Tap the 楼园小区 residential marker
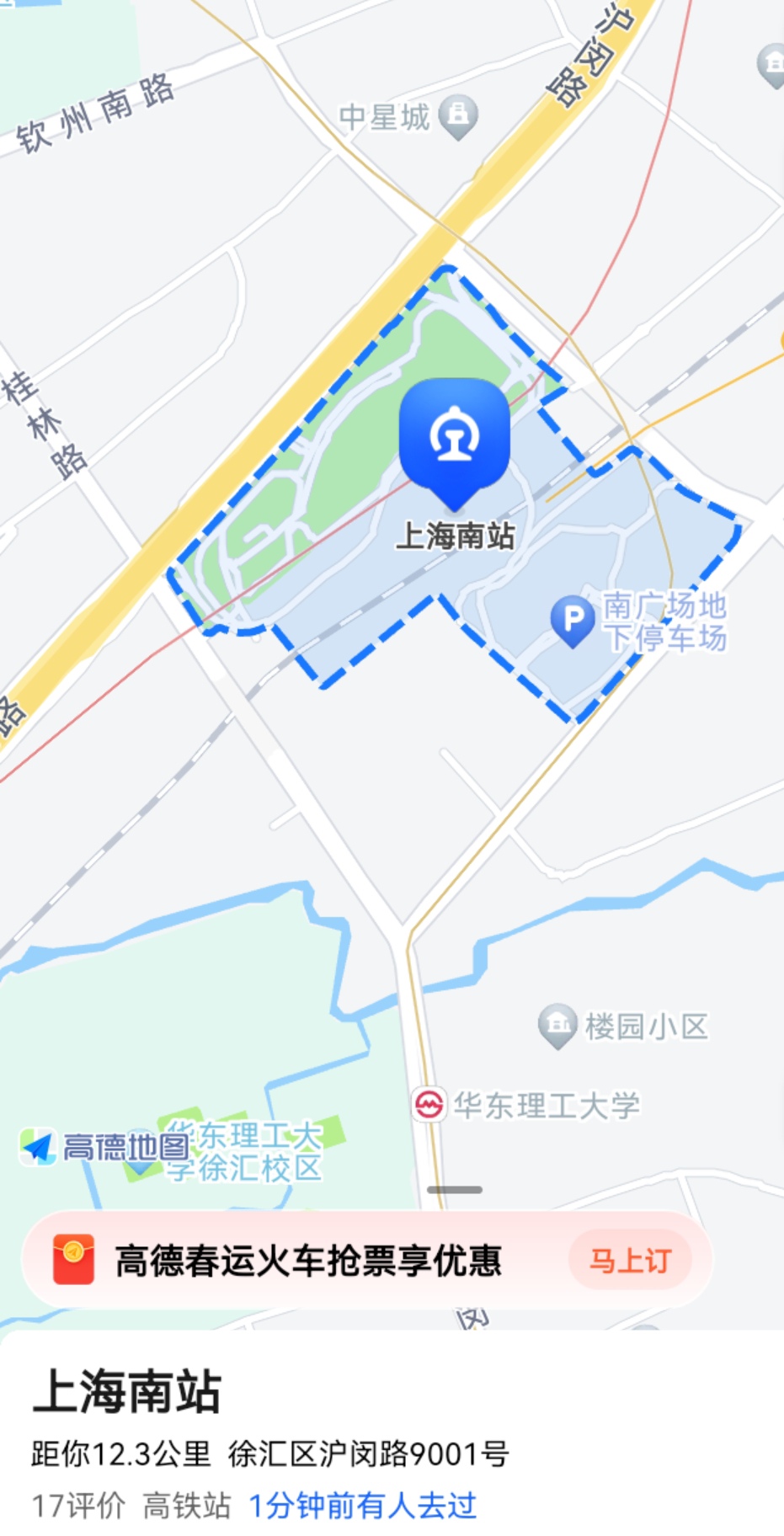This screenshot has height=1536, width=784. point(557,1026)
